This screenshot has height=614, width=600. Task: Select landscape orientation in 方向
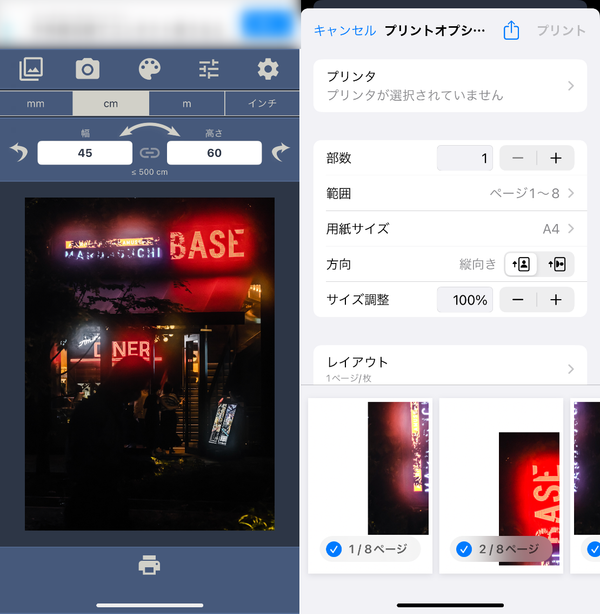(x=557, y=264)
